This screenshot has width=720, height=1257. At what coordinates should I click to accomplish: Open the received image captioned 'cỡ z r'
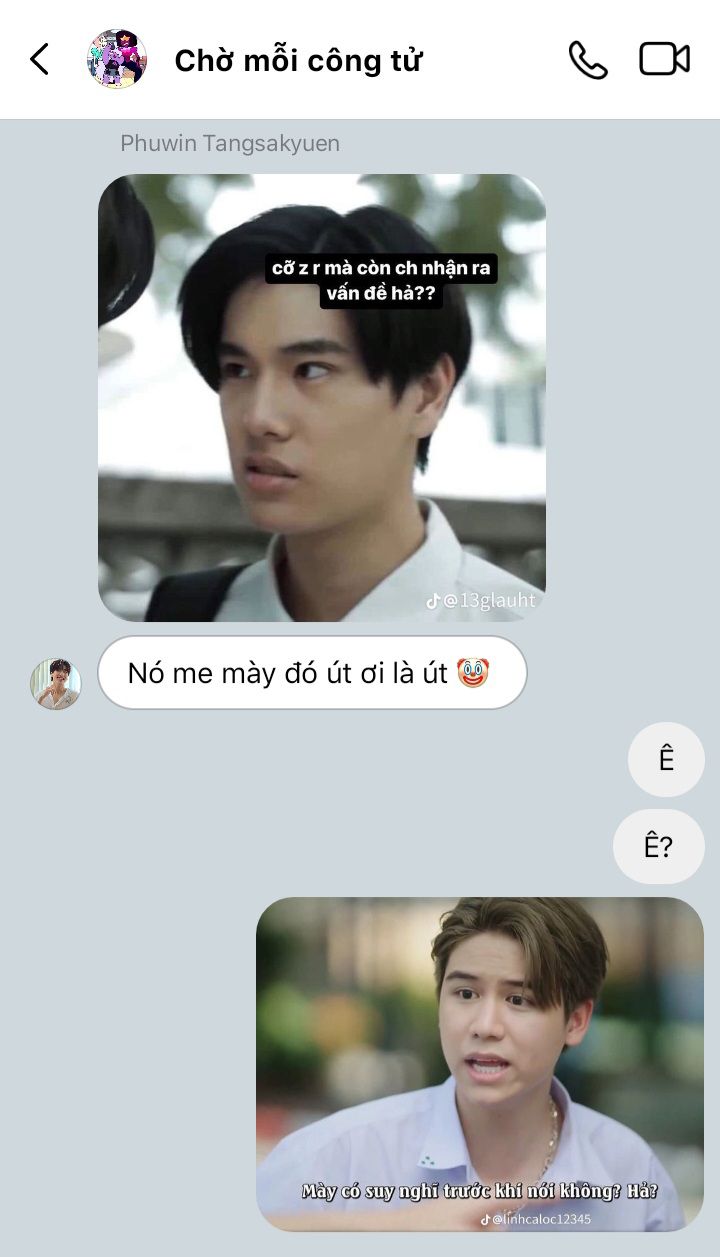pos(321,398)
